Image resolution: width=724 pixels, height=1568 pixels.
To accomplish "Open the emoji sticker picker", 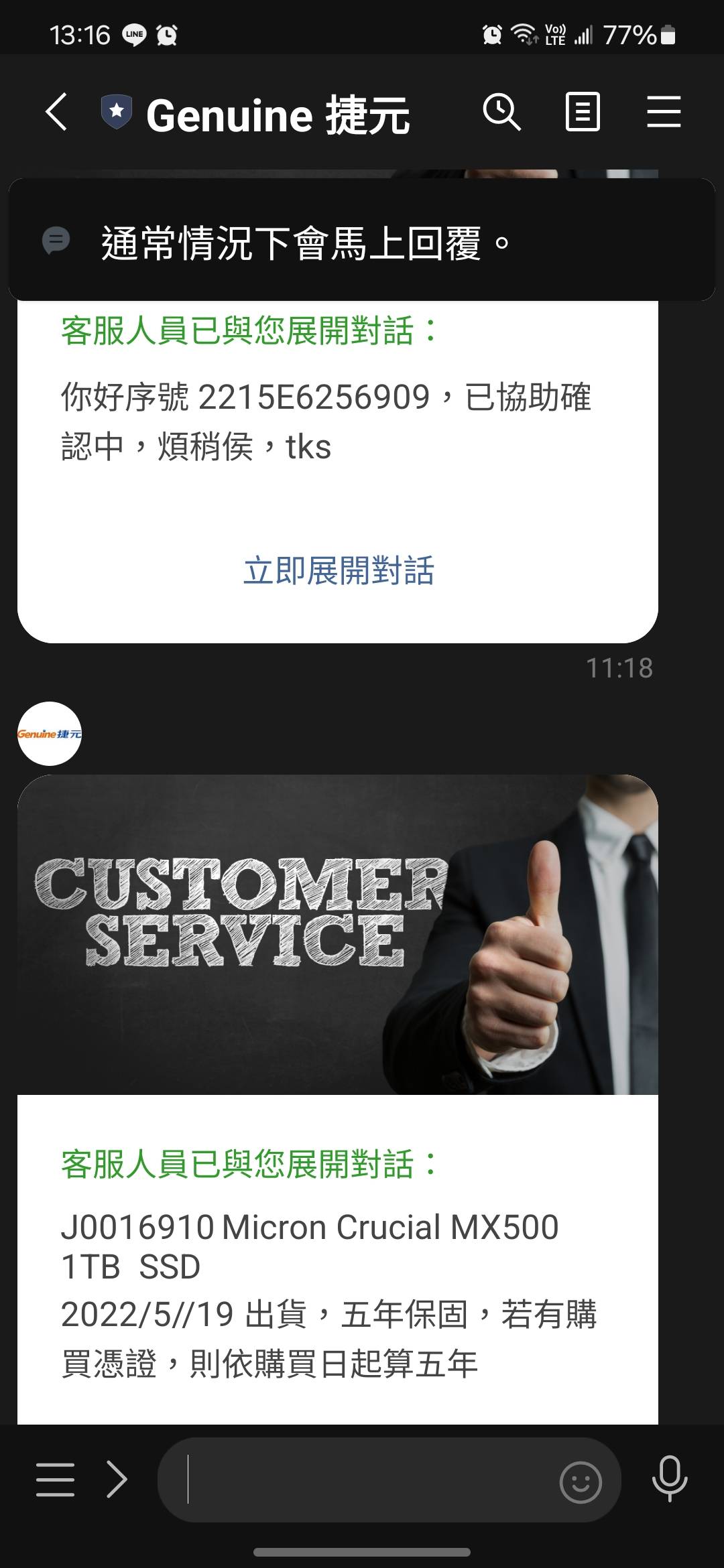I will (581, 1482).
